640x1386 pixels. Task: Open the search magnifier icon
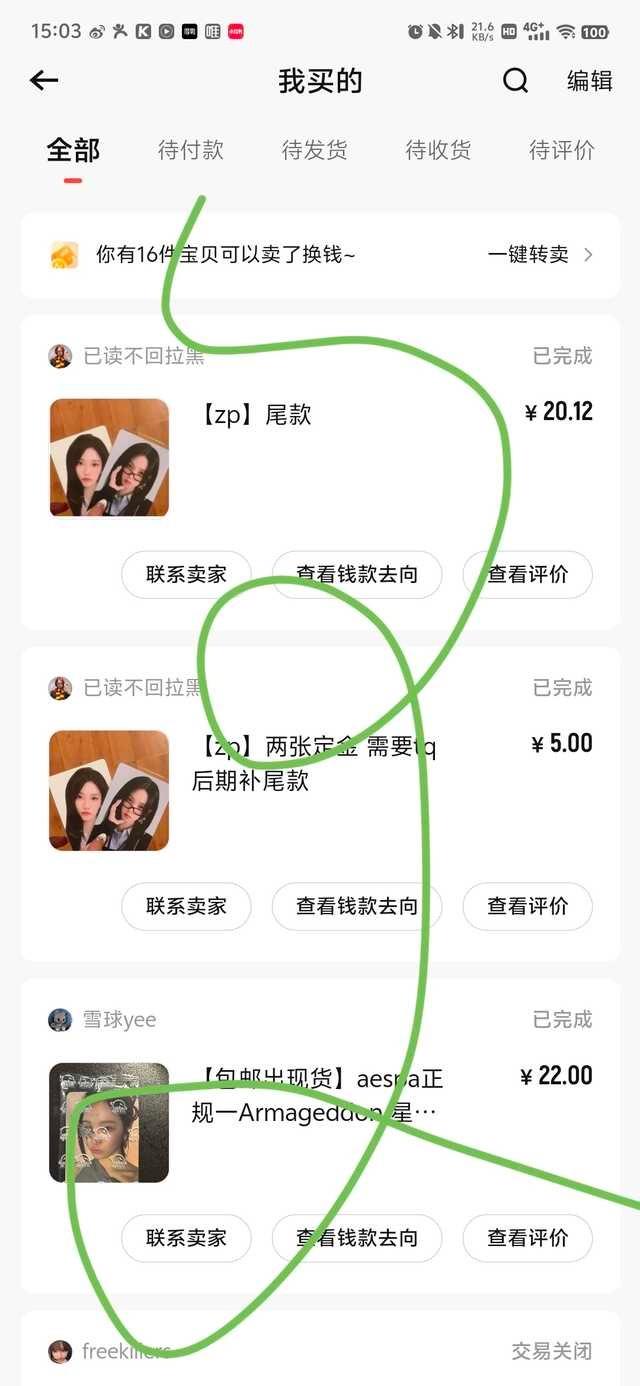point(515,81)
